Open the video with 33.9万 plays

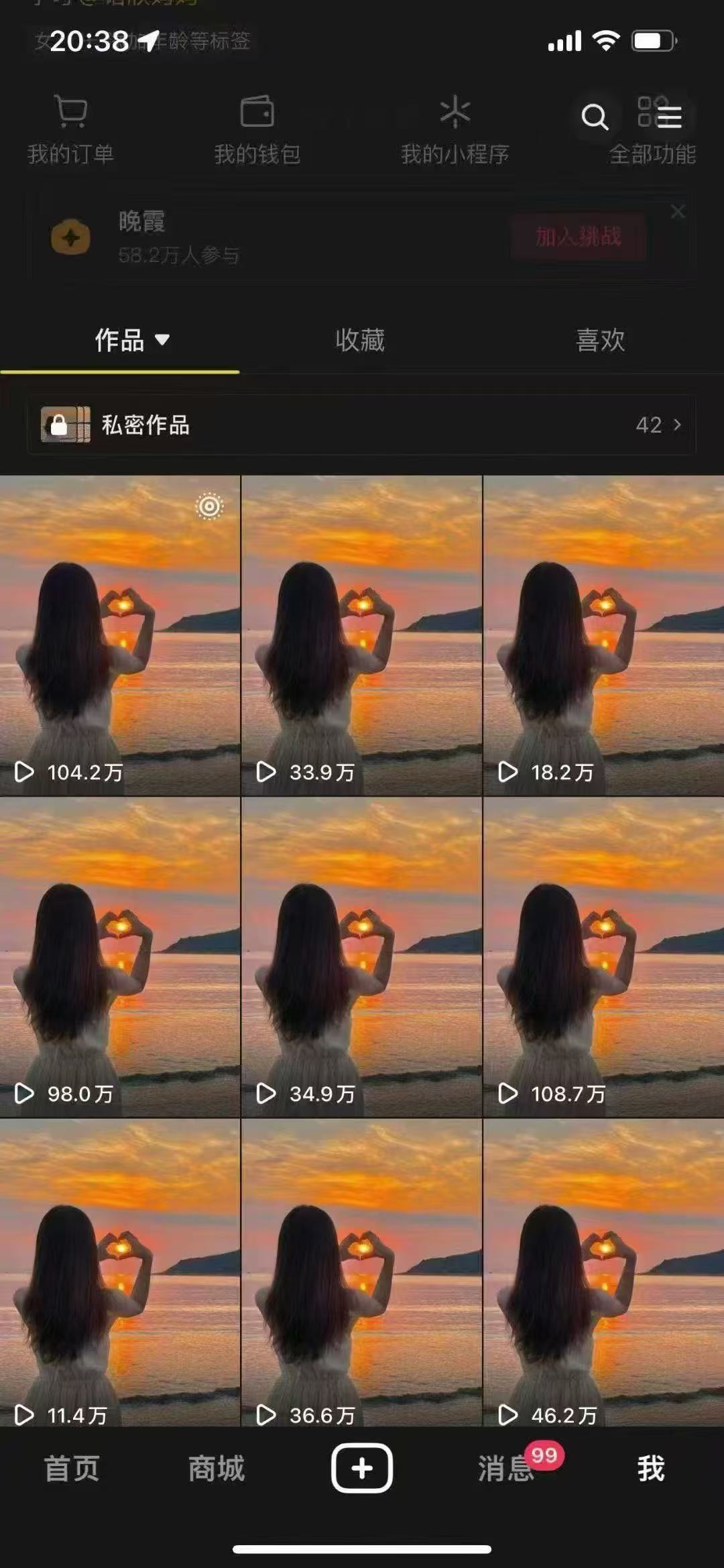tap(361, 634)
